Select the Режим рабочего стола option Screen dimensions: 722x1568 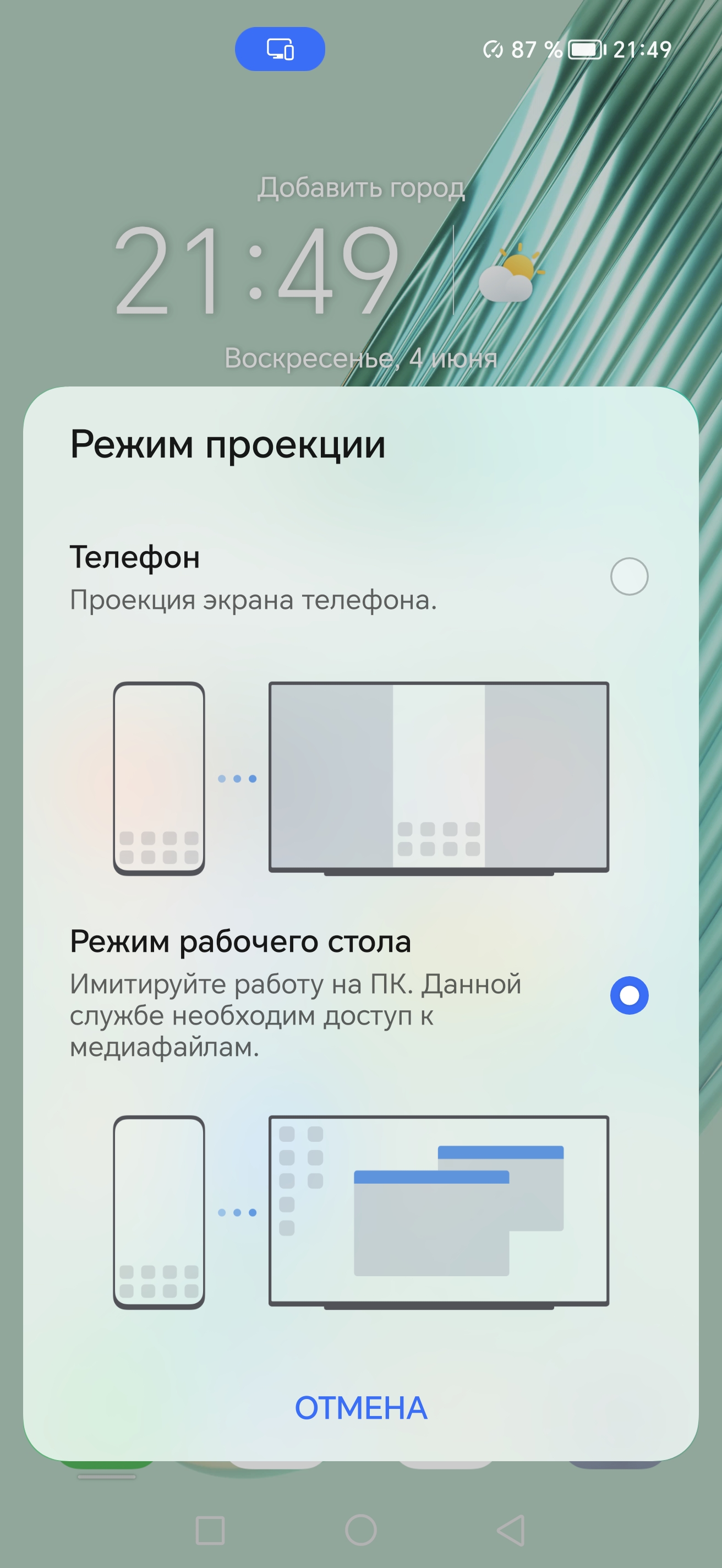click(629, 995)
